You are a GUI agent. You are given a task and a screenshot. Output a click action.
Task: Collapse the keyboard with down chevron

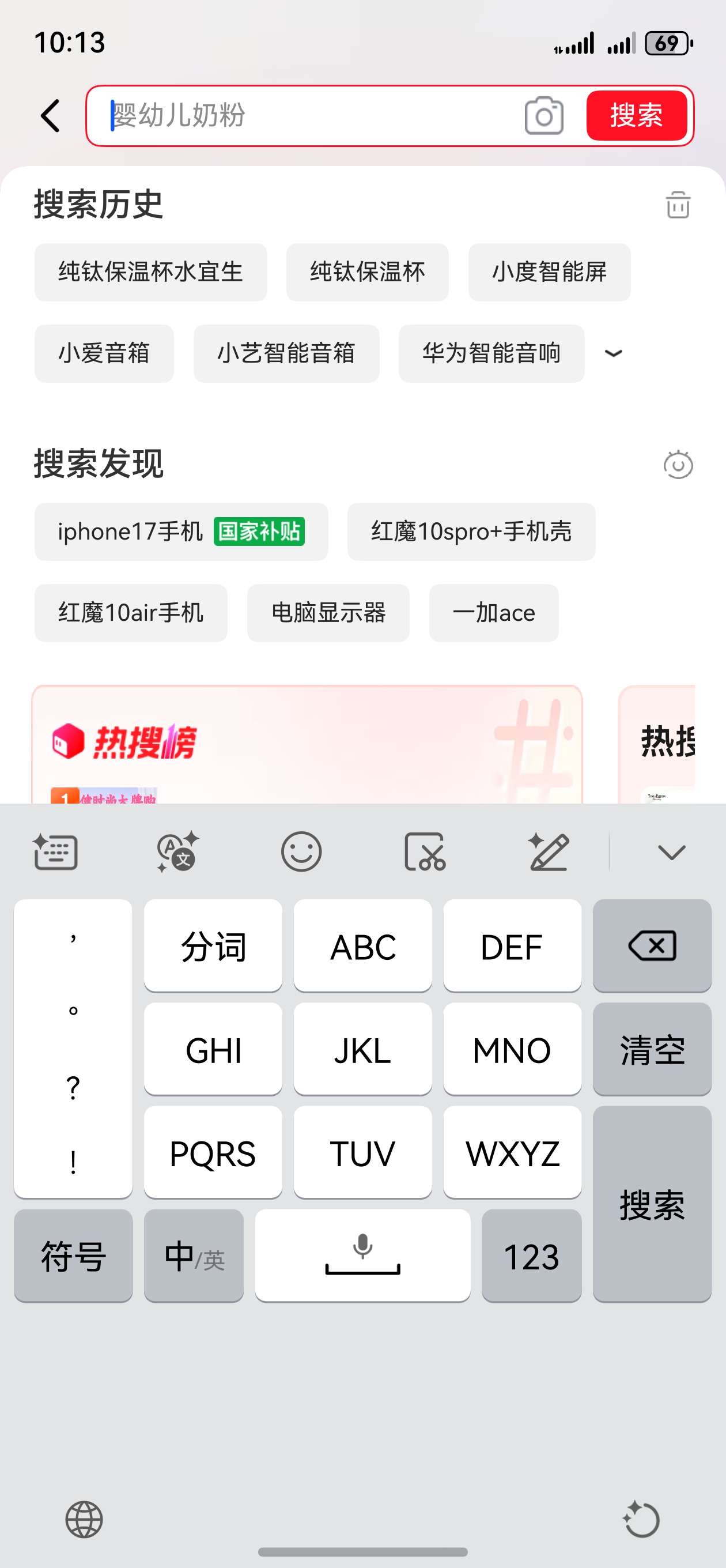point(671,851)
